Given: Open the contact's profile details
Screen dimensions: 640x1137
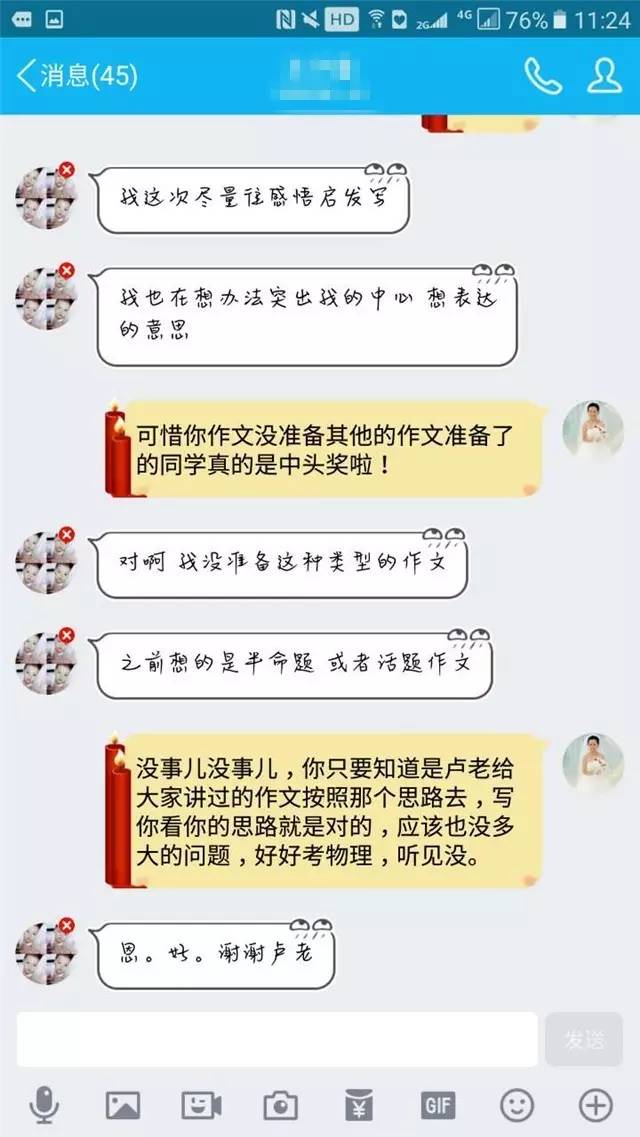Looking at the screenshot, I should (604, 76).
